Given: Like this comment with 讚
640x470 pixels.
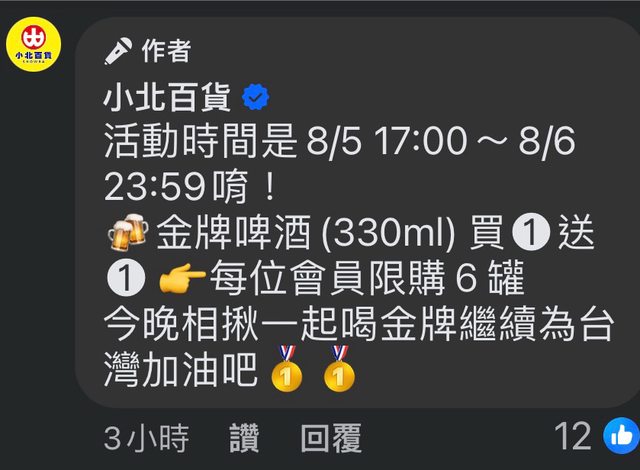Looking at the screenshot, I should point(244,437).
